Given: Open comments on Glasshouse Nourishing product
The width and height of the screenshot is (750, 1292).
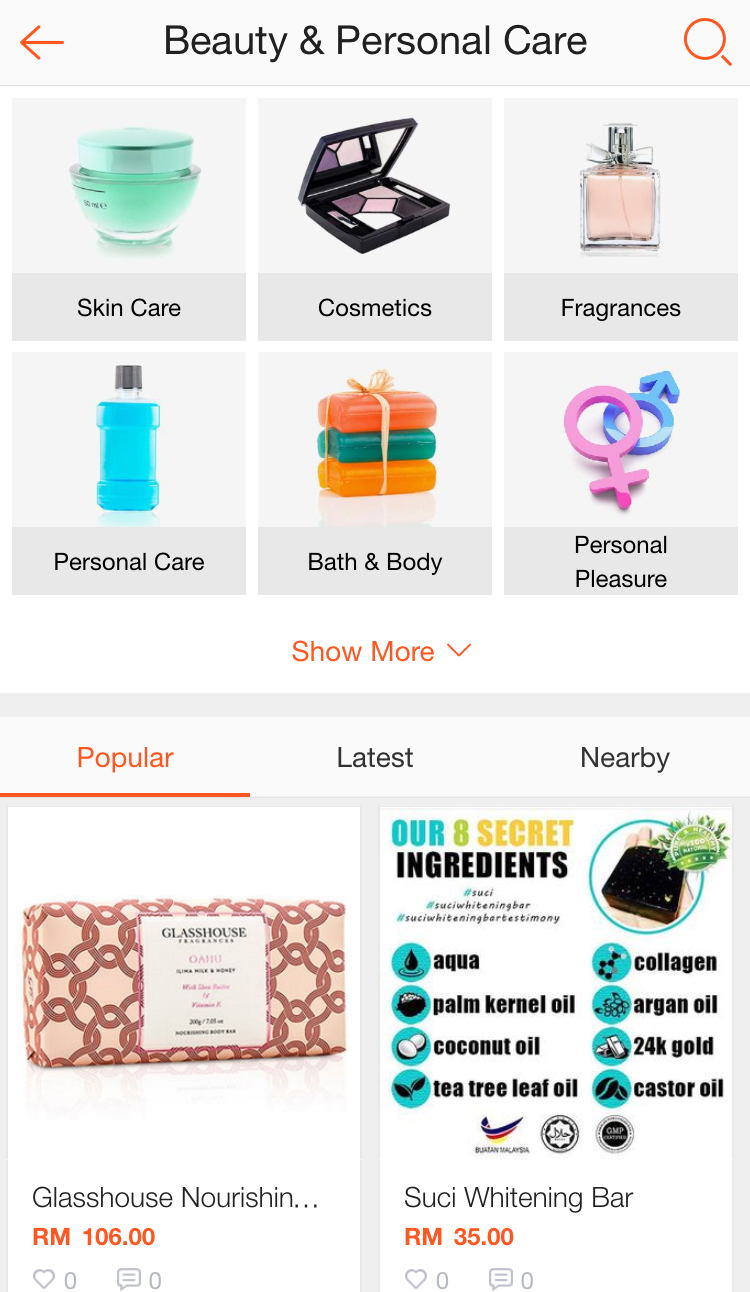Looking at the screenshot, I should click(x=129, y=1279).
